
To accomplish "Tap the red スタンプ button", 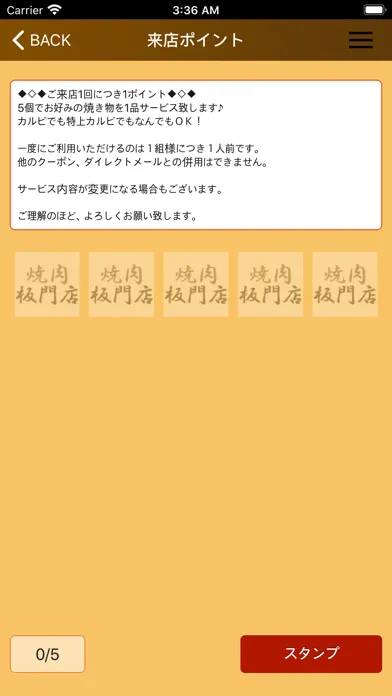I will click(311, 654).
